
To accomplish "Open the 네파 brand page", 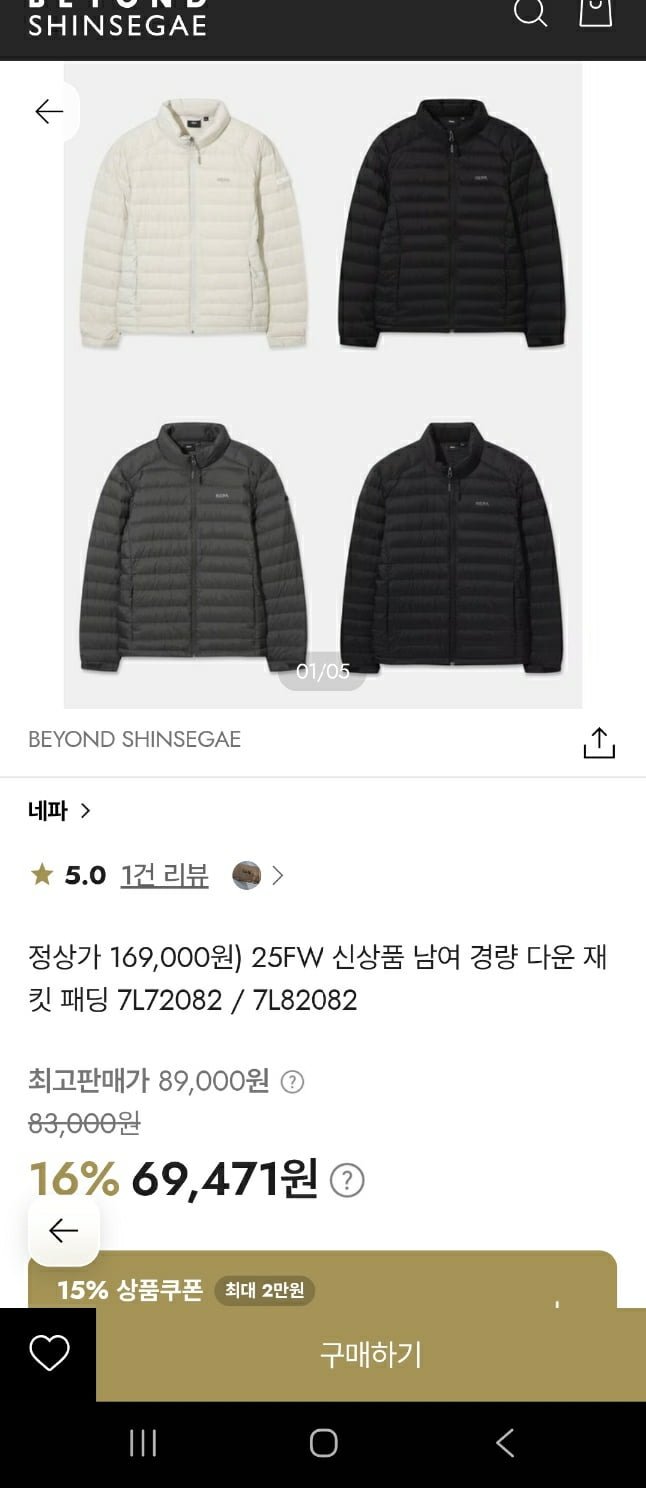I will [x=59, y=811].
